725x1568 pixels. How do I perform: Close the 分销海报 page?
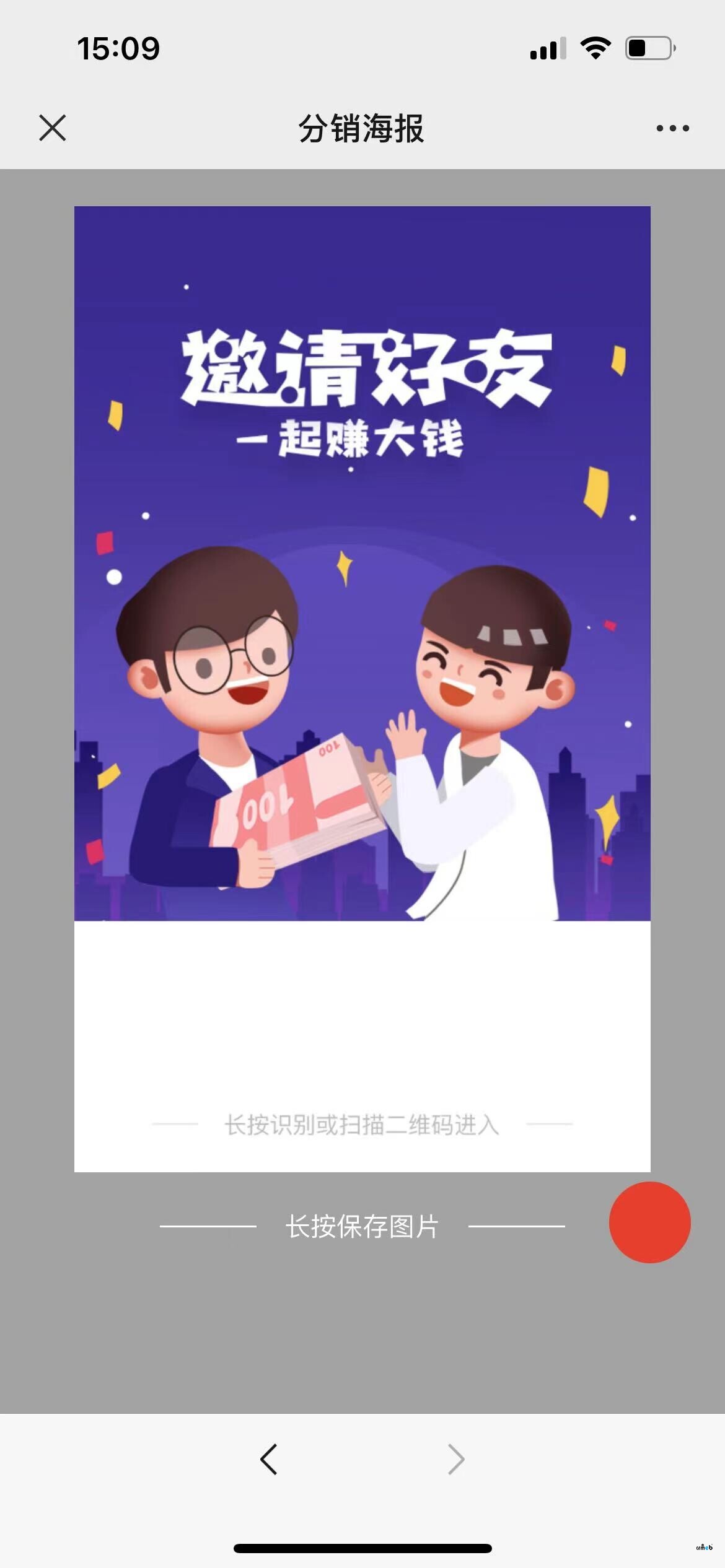click(x=53, y=128)
